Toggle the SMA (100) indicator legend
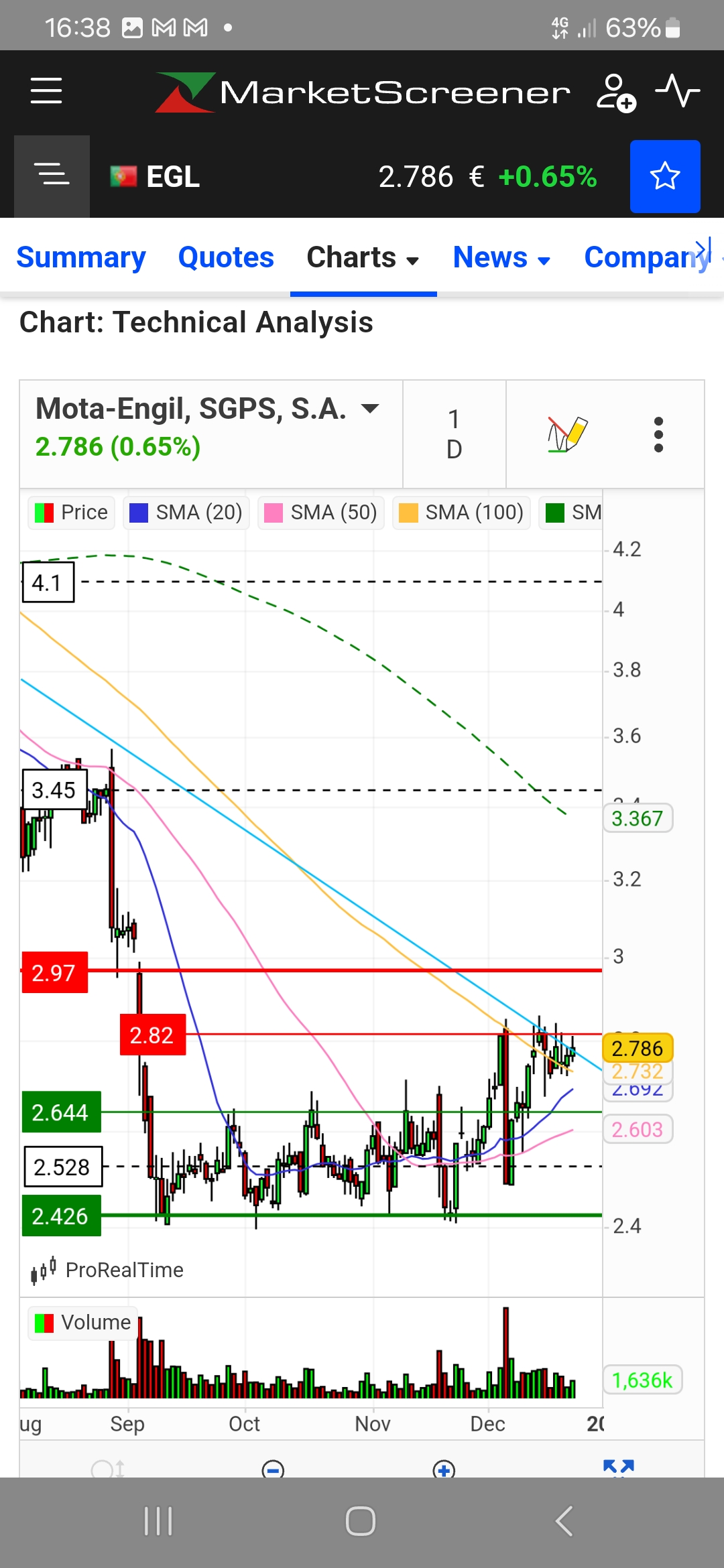 click(461, 513)
